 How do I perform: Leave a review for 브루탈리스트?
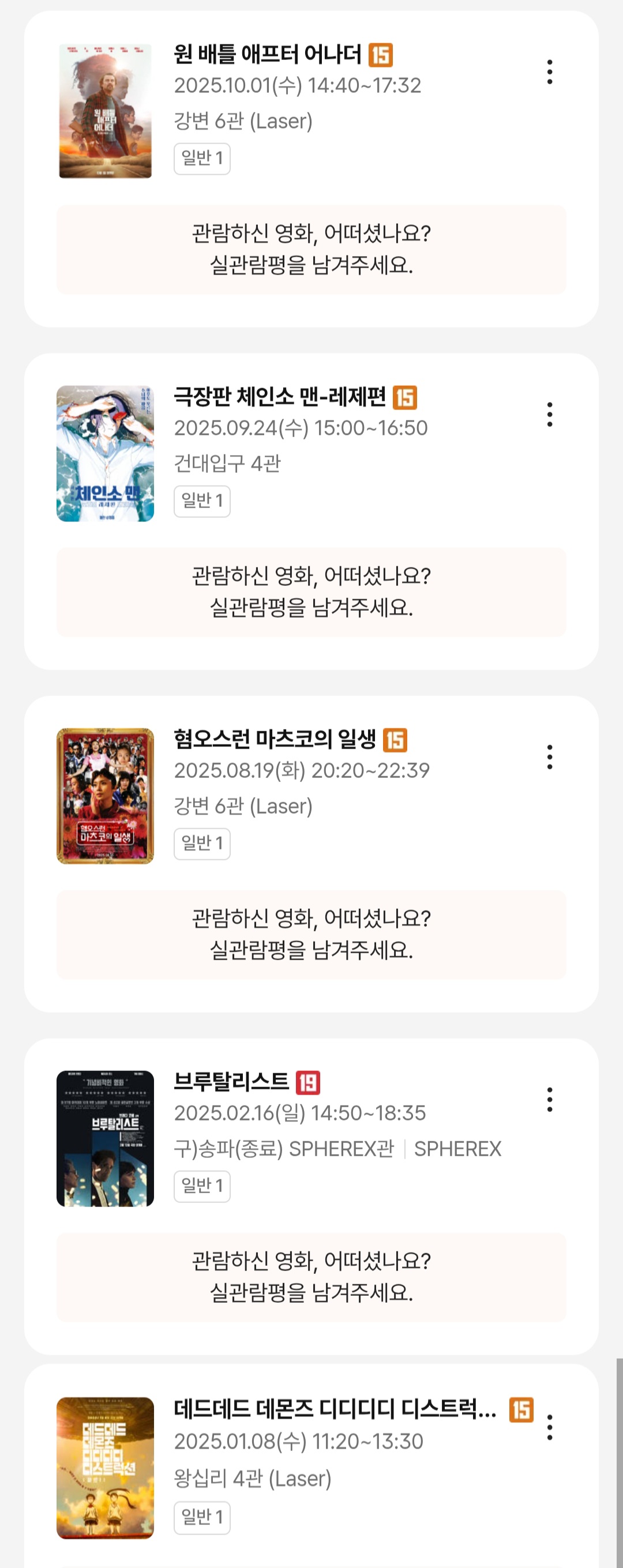[311, 1277]
